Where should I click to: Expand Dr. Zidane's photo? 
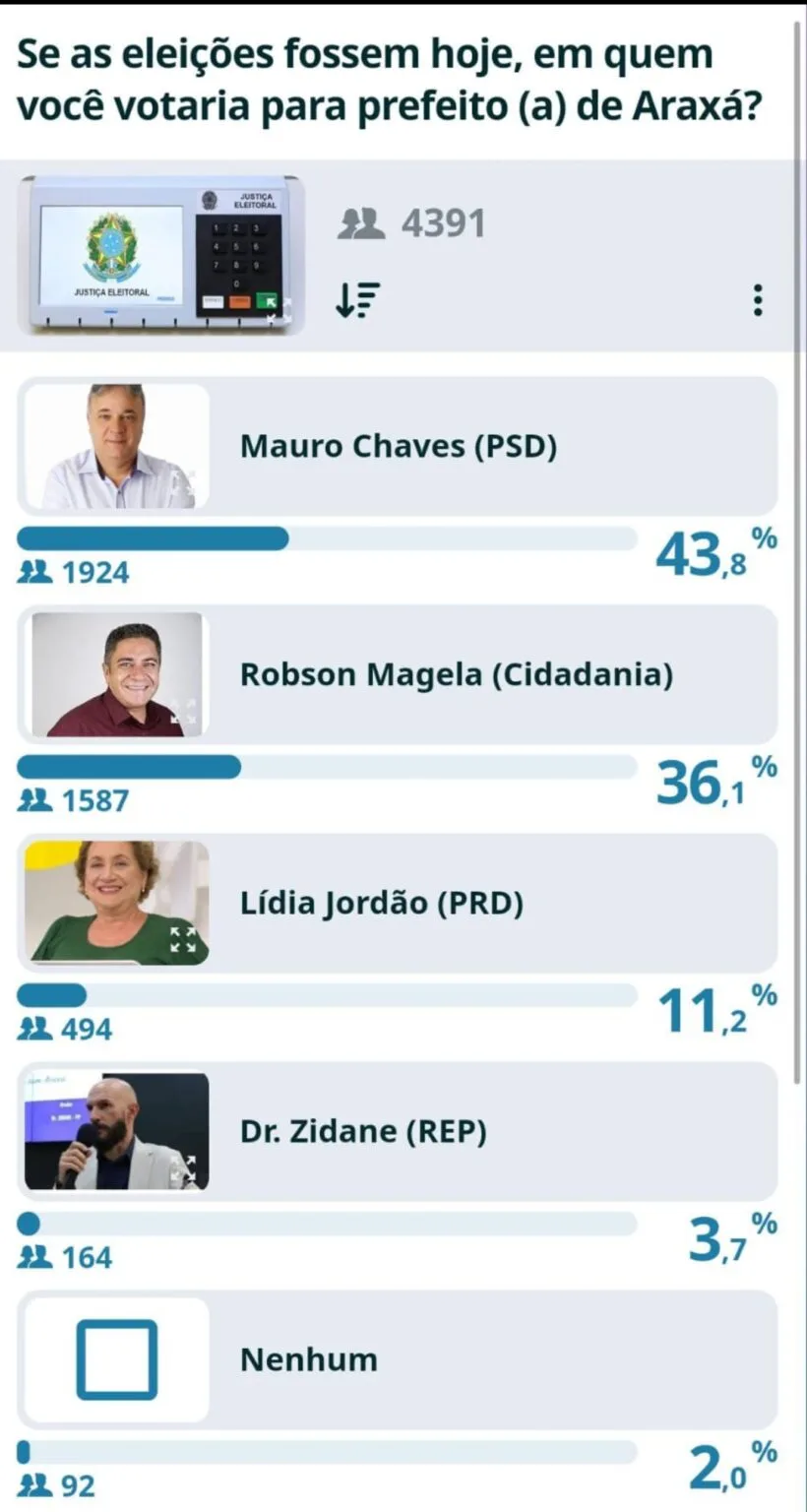(x=183, y=1168)
